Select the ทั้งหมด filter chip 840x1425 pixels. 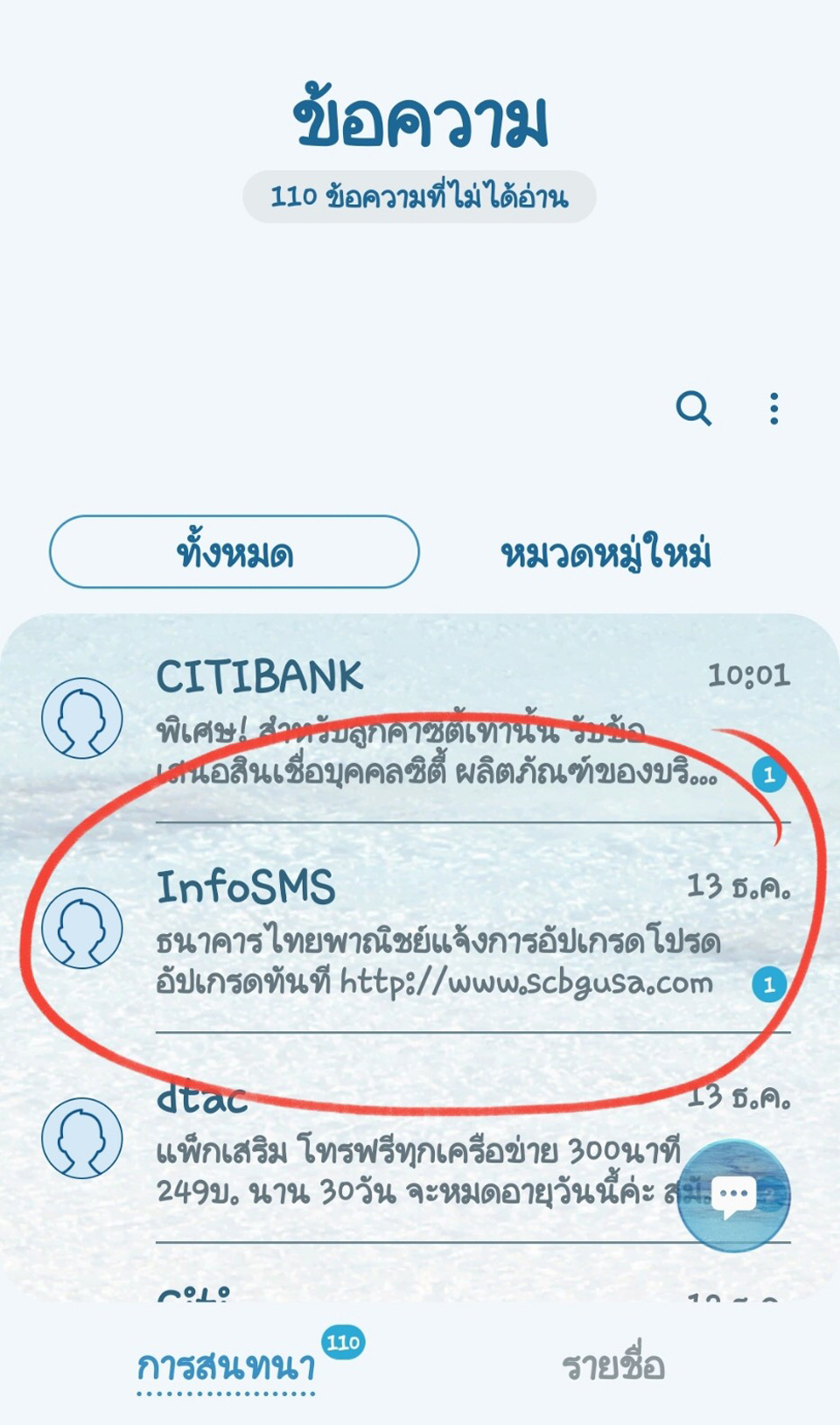[x=234, y=552]
